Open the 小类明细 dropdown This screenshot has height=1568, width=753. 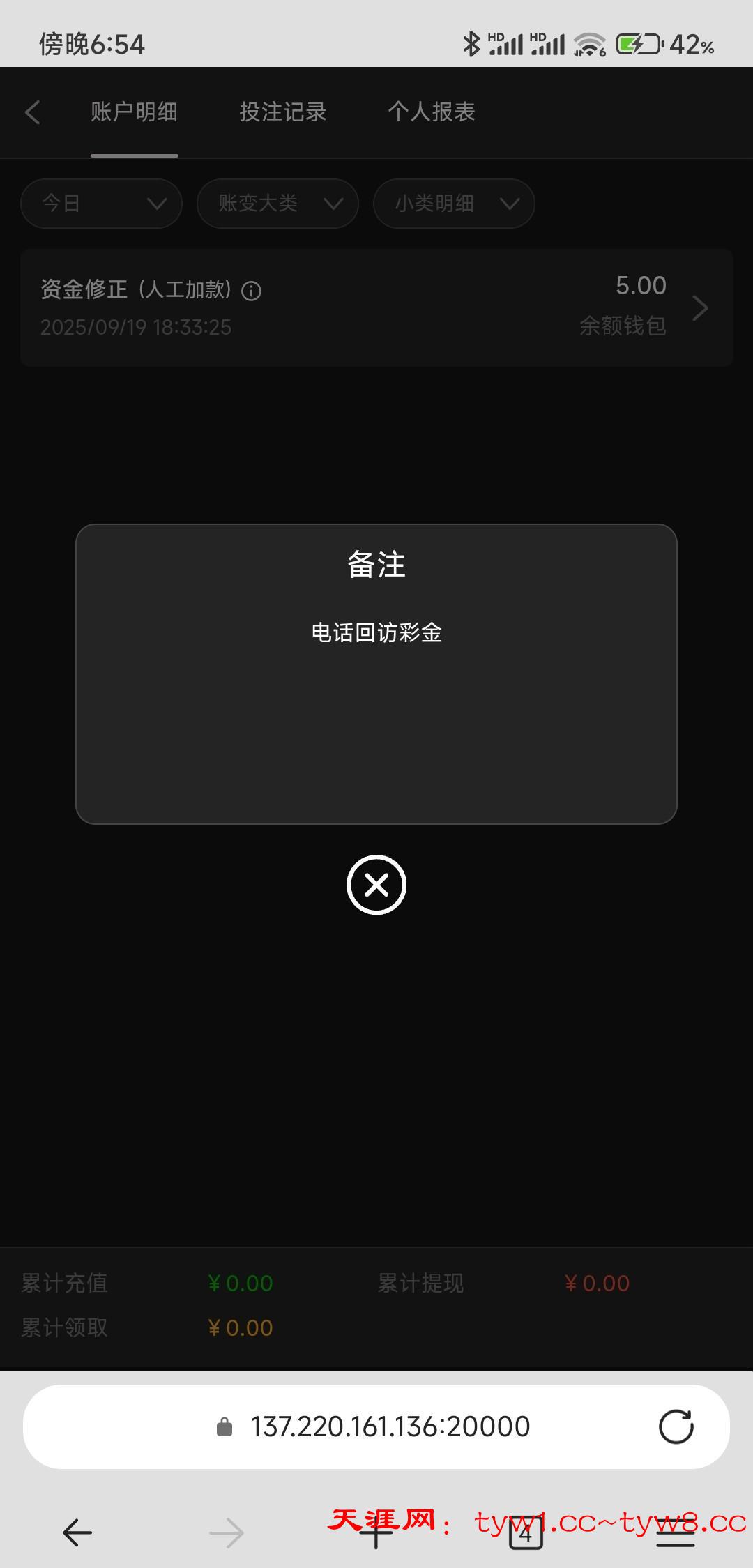pos(454,204)
